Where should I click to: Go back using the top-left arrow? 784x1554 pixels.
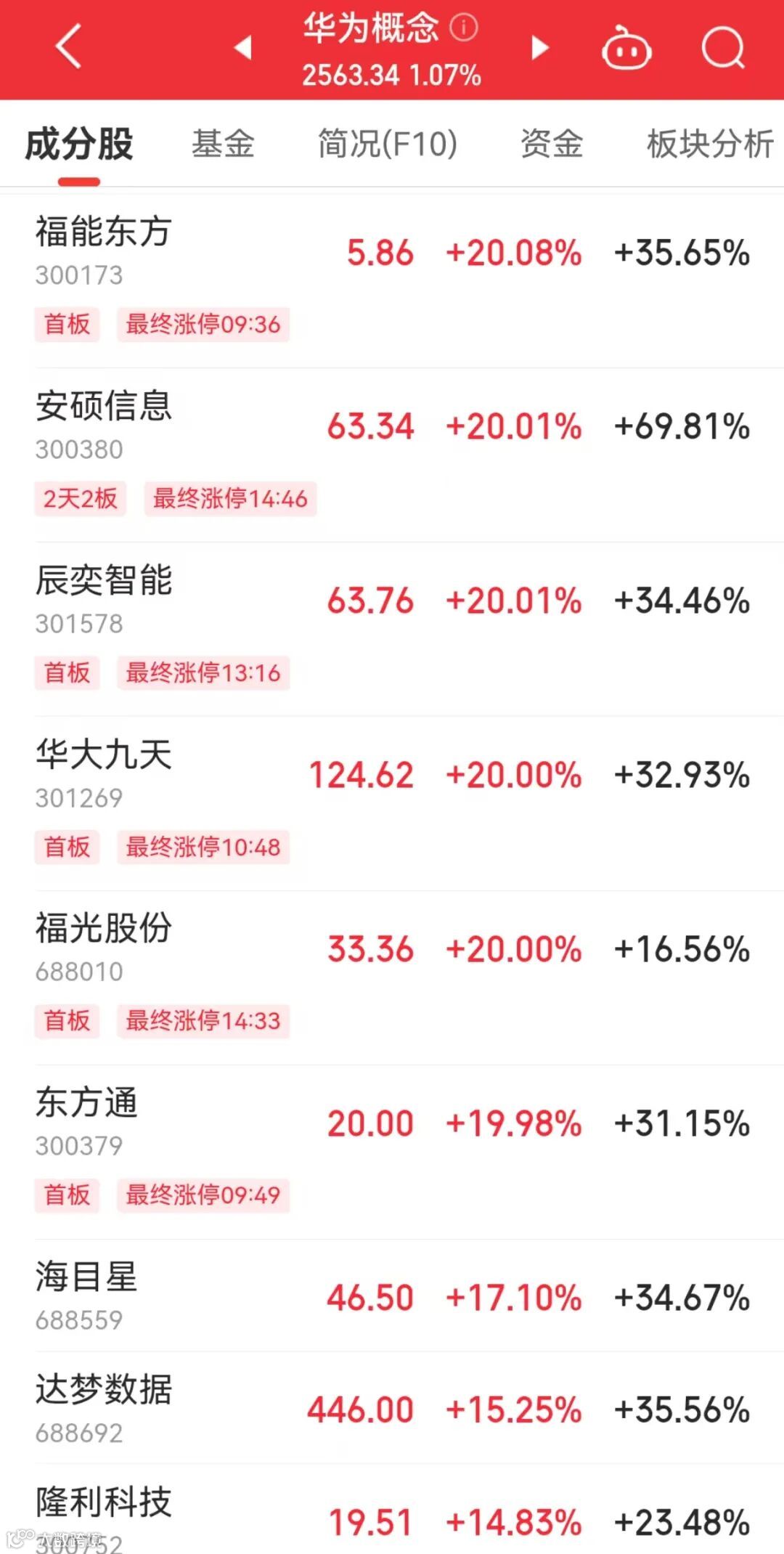[x=68, y=47]
